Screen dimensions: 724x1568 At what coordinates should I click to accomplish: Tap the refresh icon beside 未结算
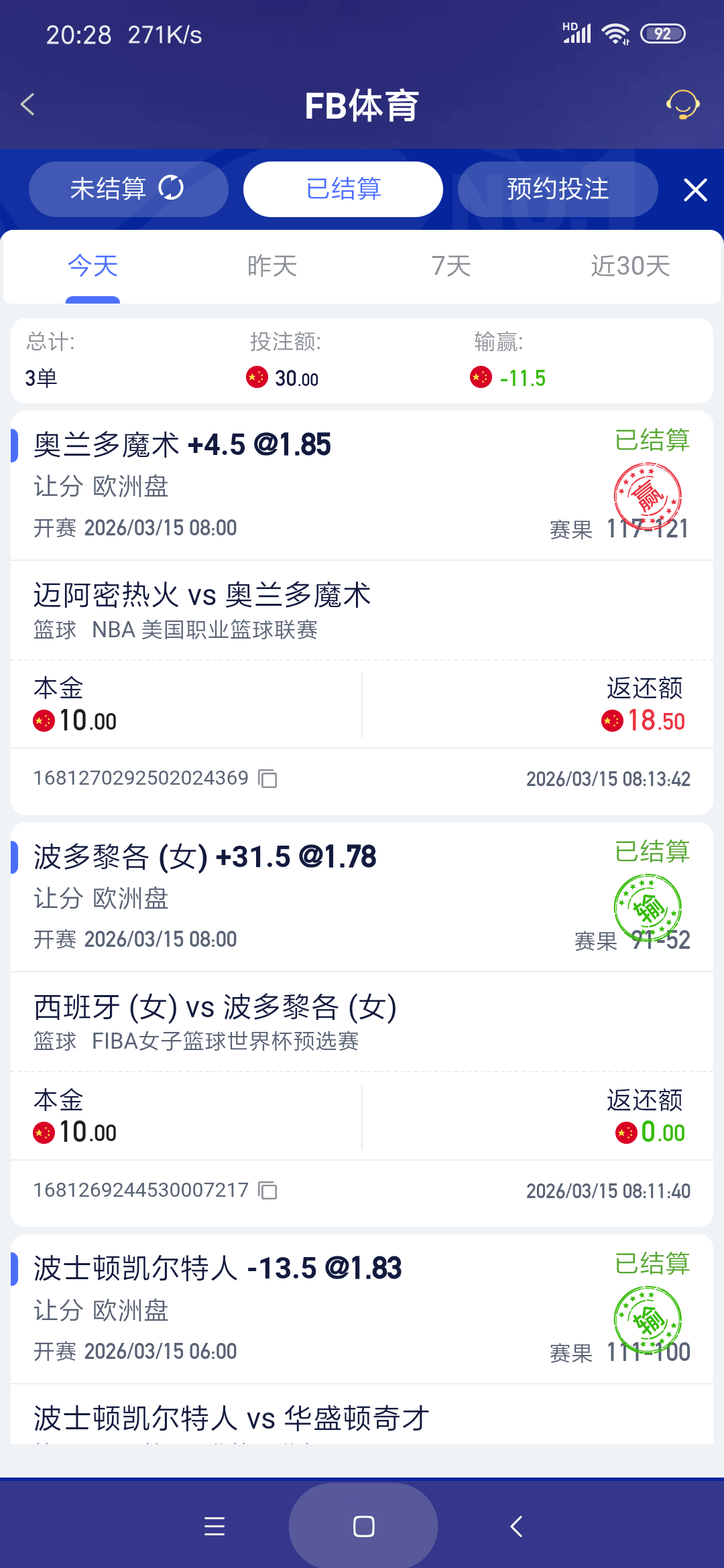(x=172, y=188)
